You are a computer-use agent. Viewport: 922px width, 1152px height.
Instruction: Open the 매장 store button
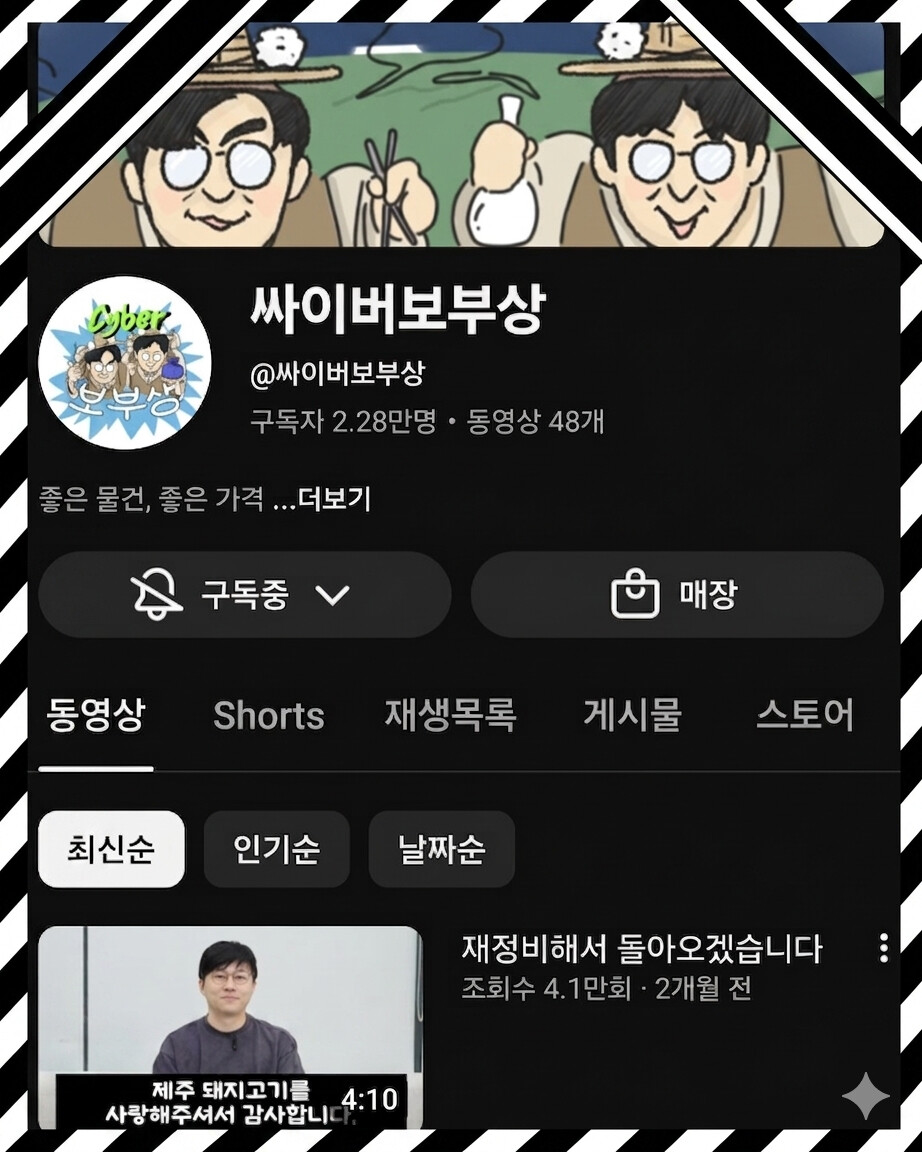(x=677, y=594)
